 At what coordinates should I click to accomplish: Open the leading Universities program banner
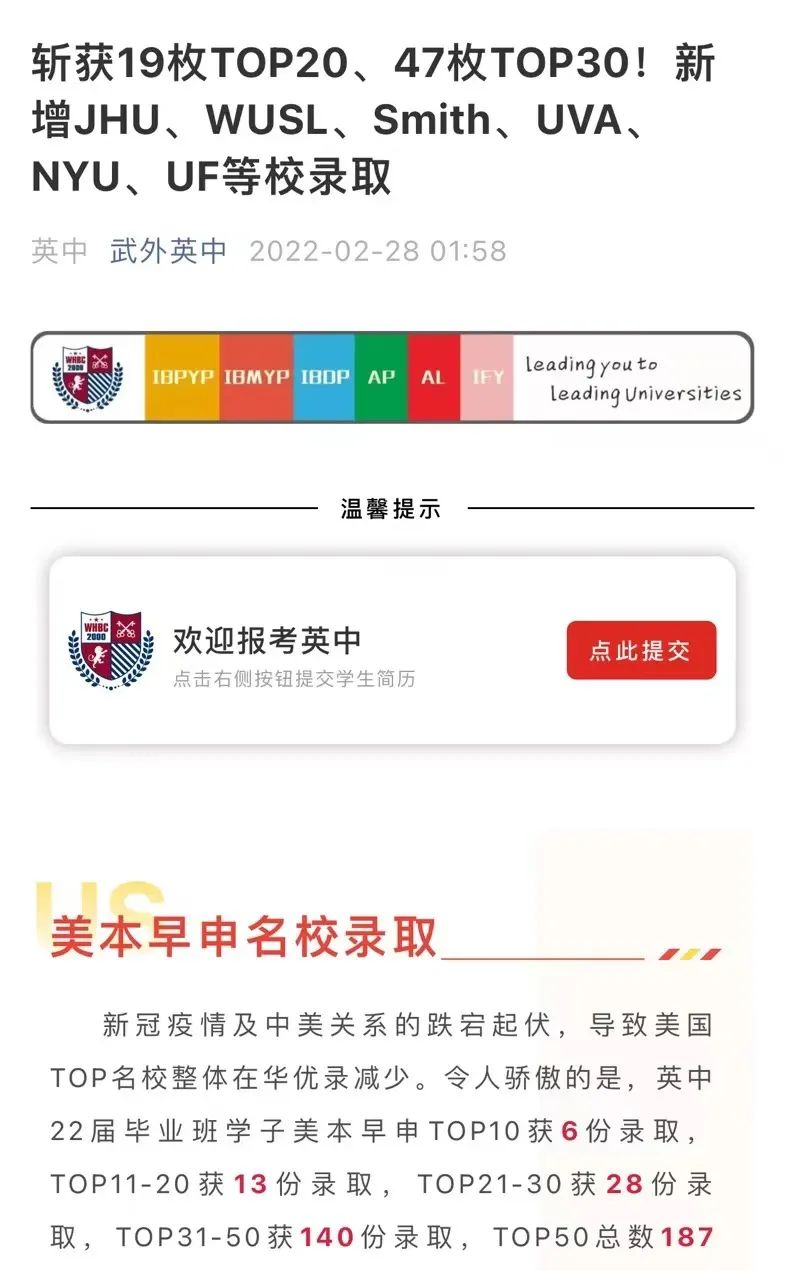(x=392, y=377)
